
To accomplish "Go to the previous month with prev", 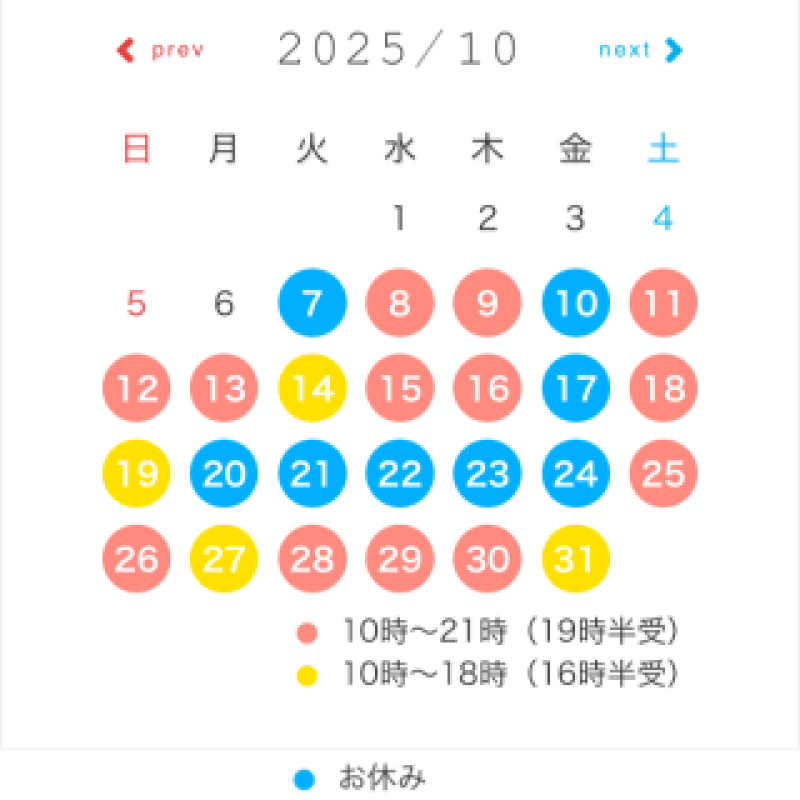I will (x=162, y=50).
